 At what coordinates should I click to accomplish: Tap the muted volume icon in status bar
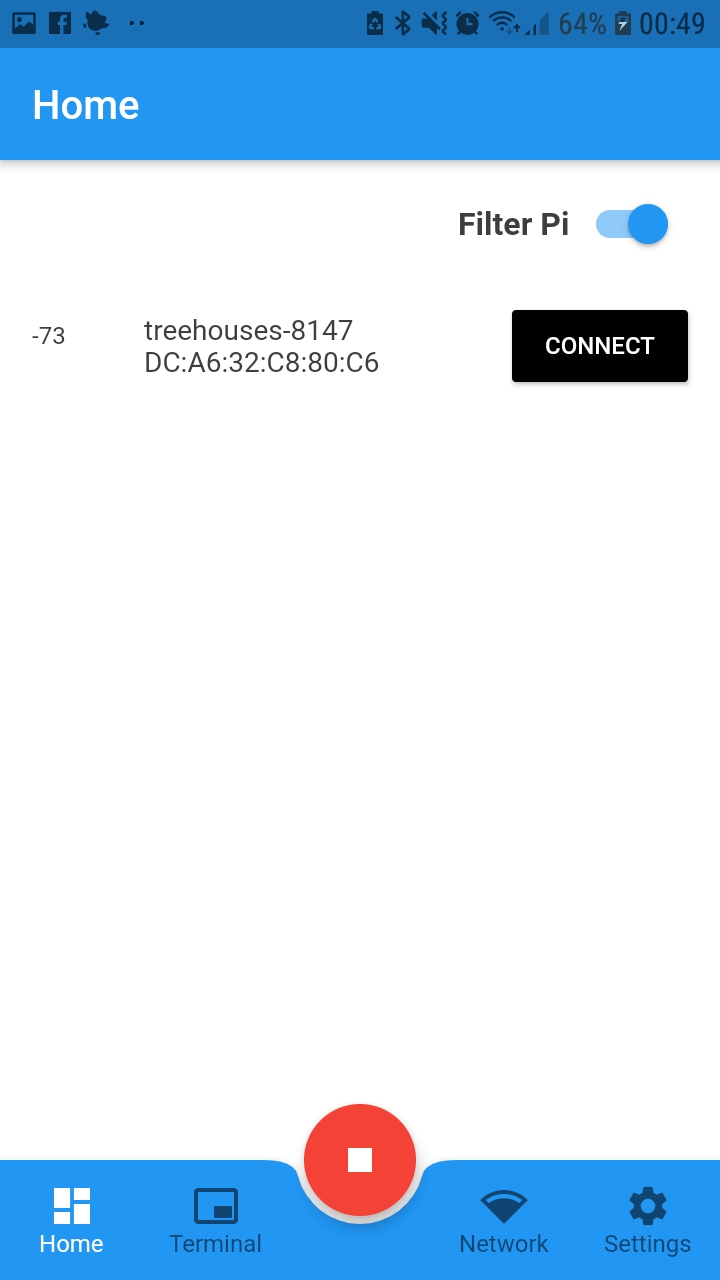pyautogui.click(x=432, y=22)
